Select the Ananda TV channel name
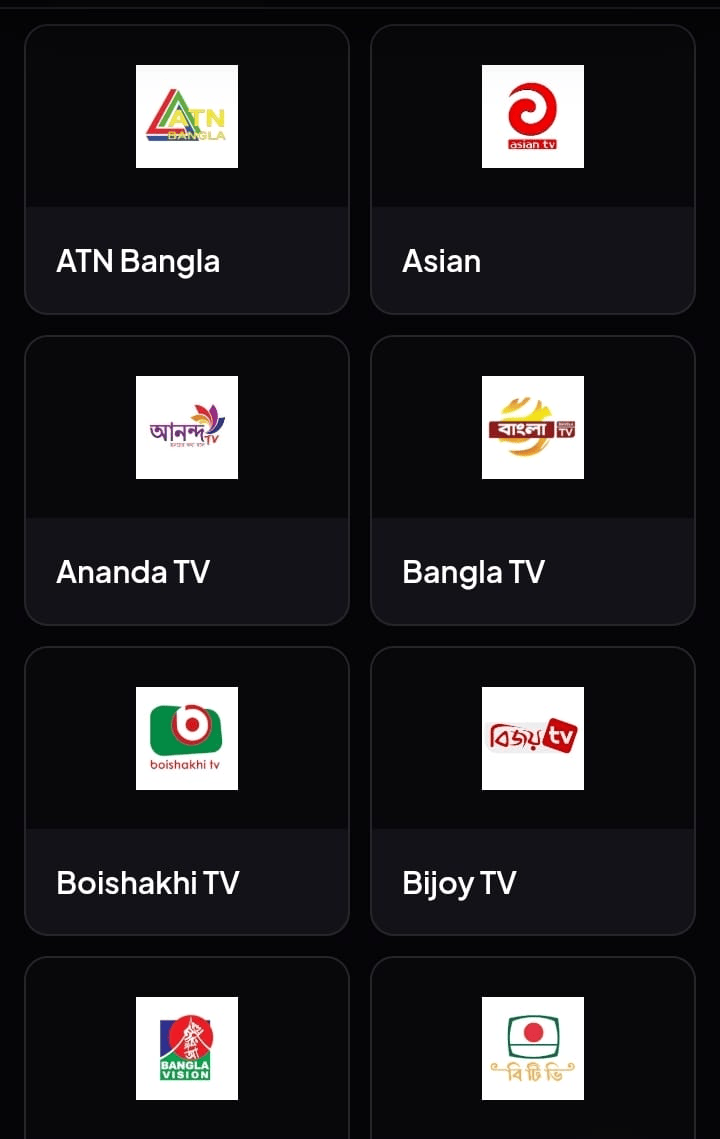720x1139 pixels. pos(133,571)
